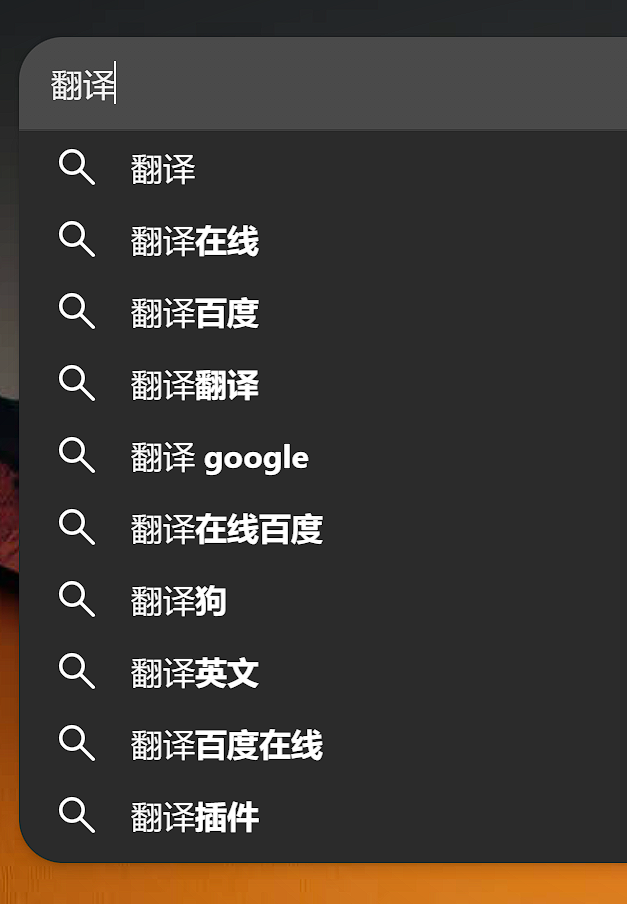Choose the 翻译在线 suggestion
Image resolution: width=627 pixels, height=904 pixels.
click(195, 242)
